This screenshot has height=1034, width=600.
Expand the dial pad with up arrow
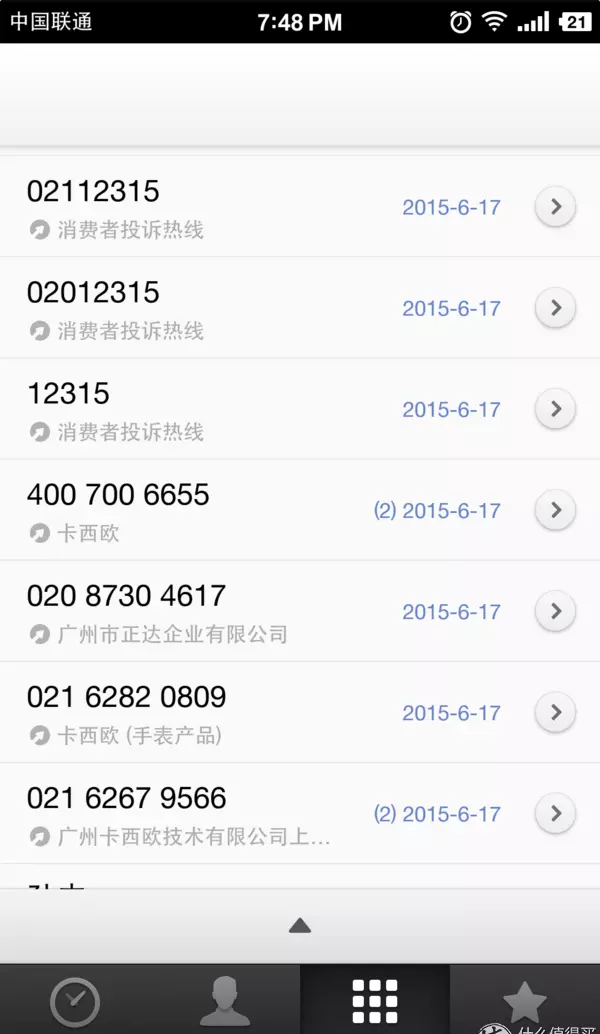tap(300, 926)
